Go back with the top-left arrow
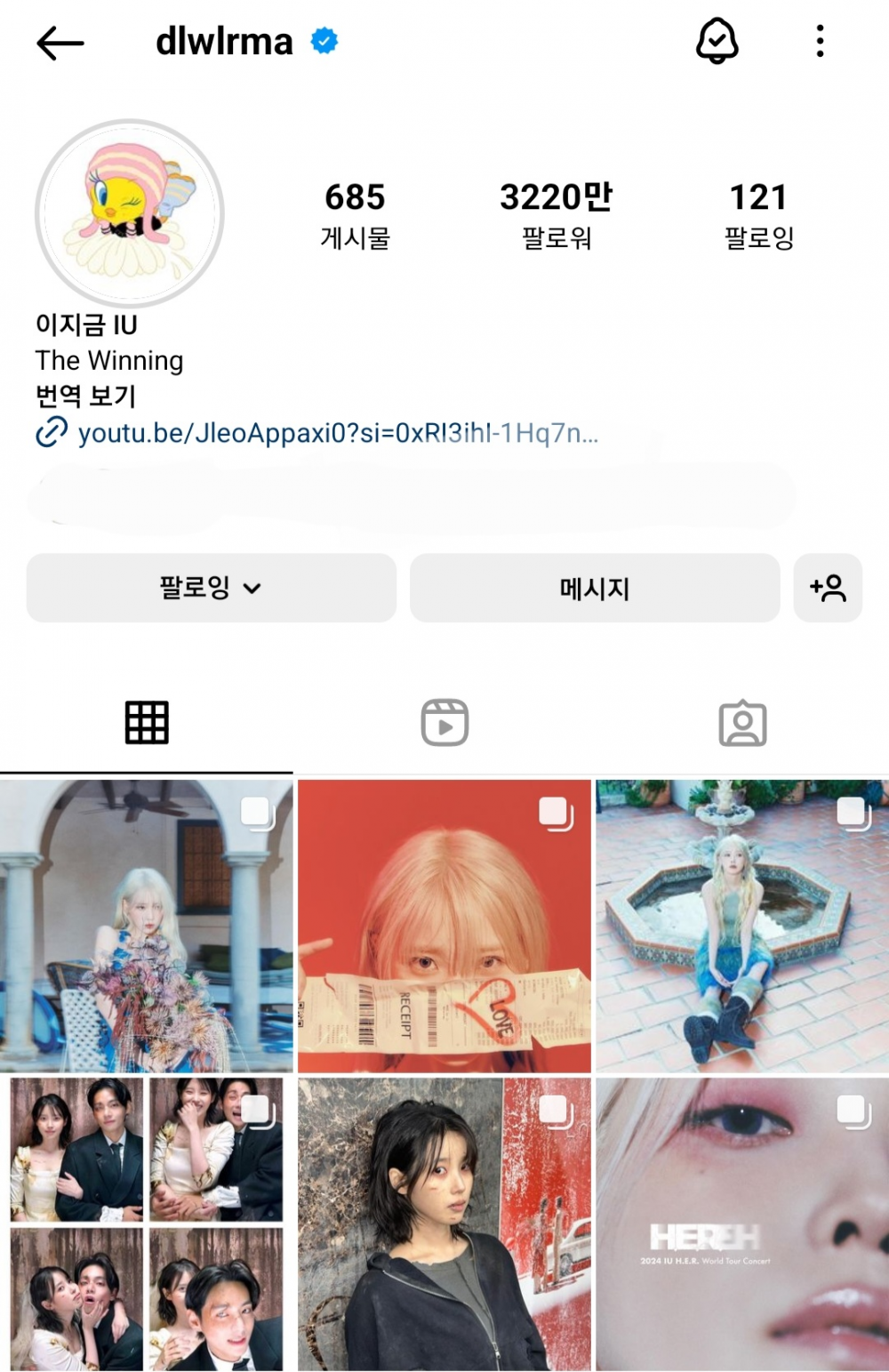This screenshot has width=889, height=1372. coord(60,43)
